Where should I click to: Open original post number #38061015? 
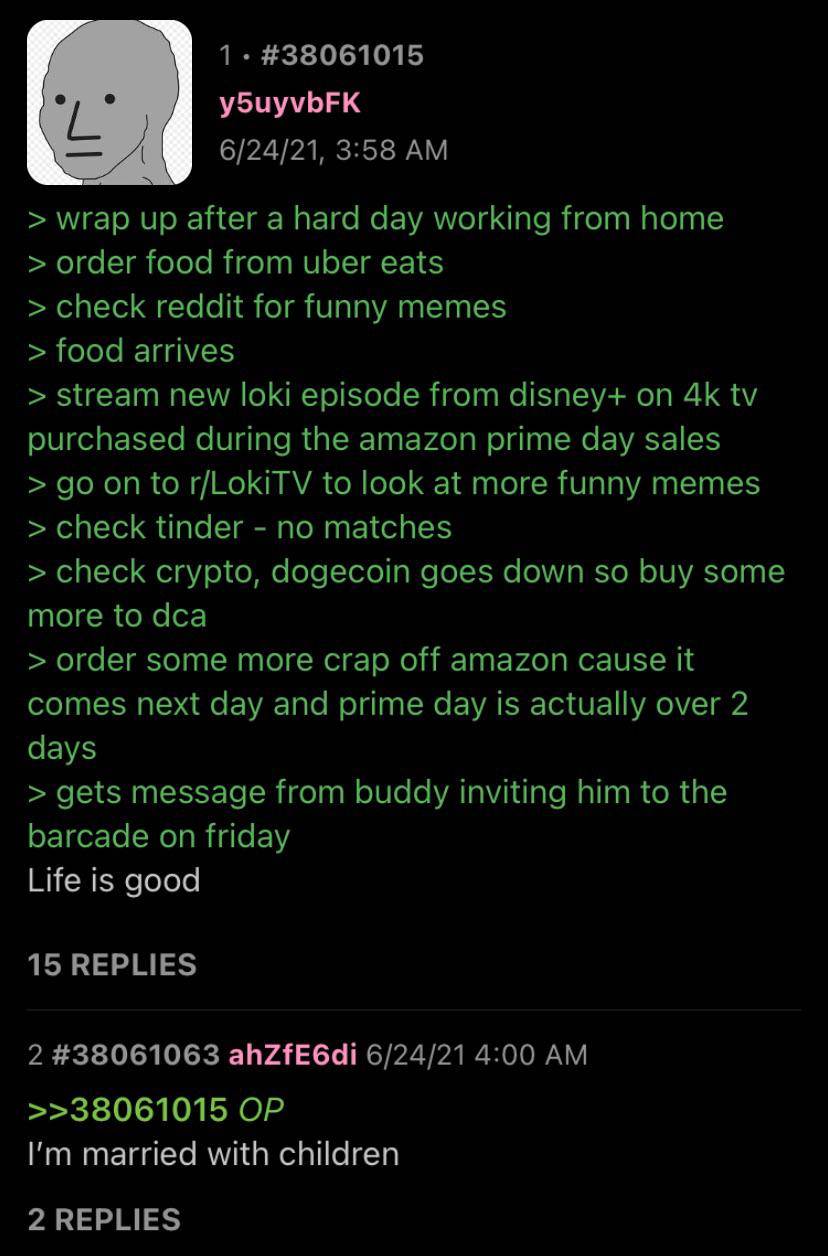click(340, 56)
